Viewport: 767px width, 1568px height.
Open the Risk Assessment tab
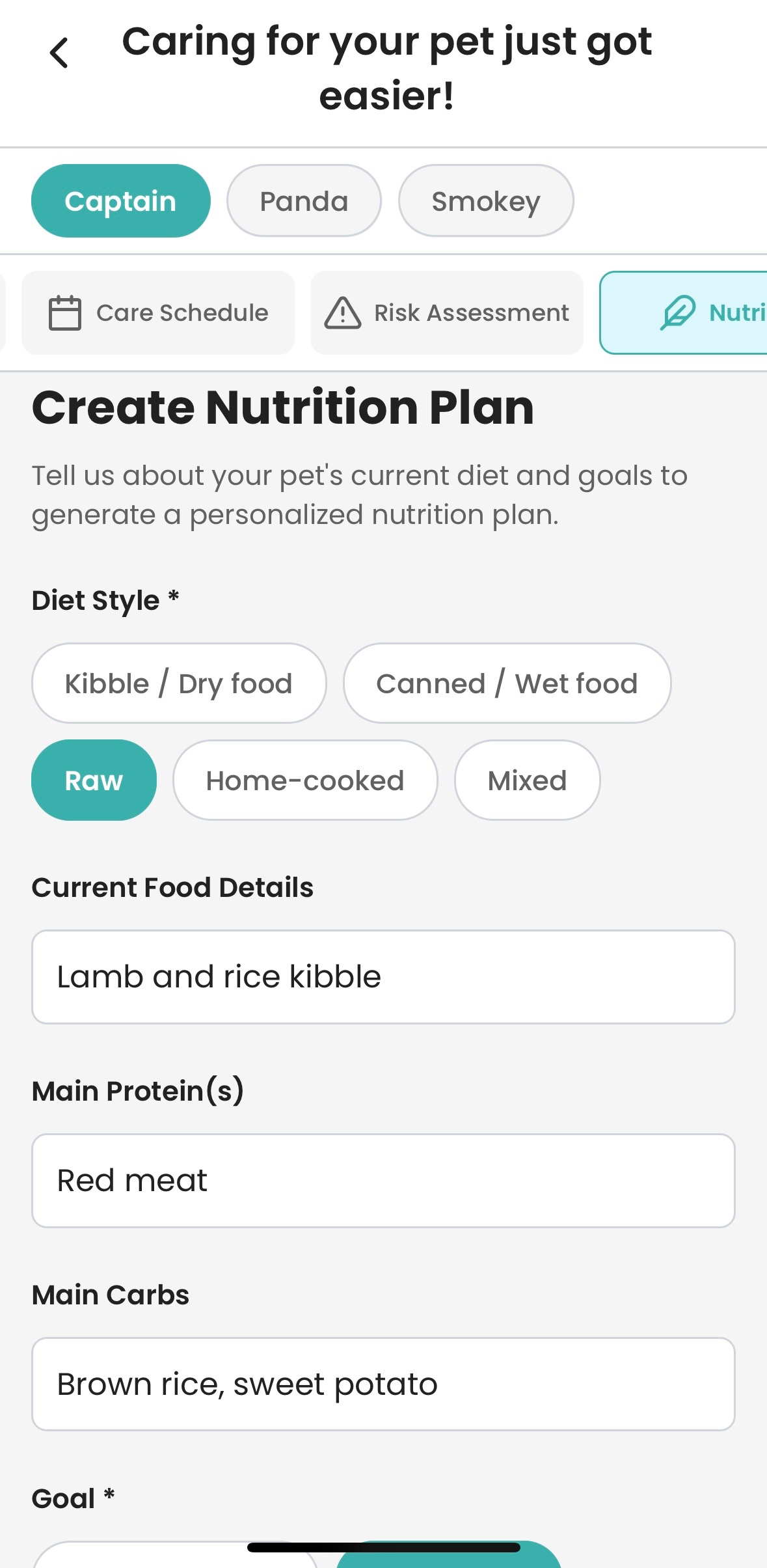pyautogui.click(x=446, y=312)
